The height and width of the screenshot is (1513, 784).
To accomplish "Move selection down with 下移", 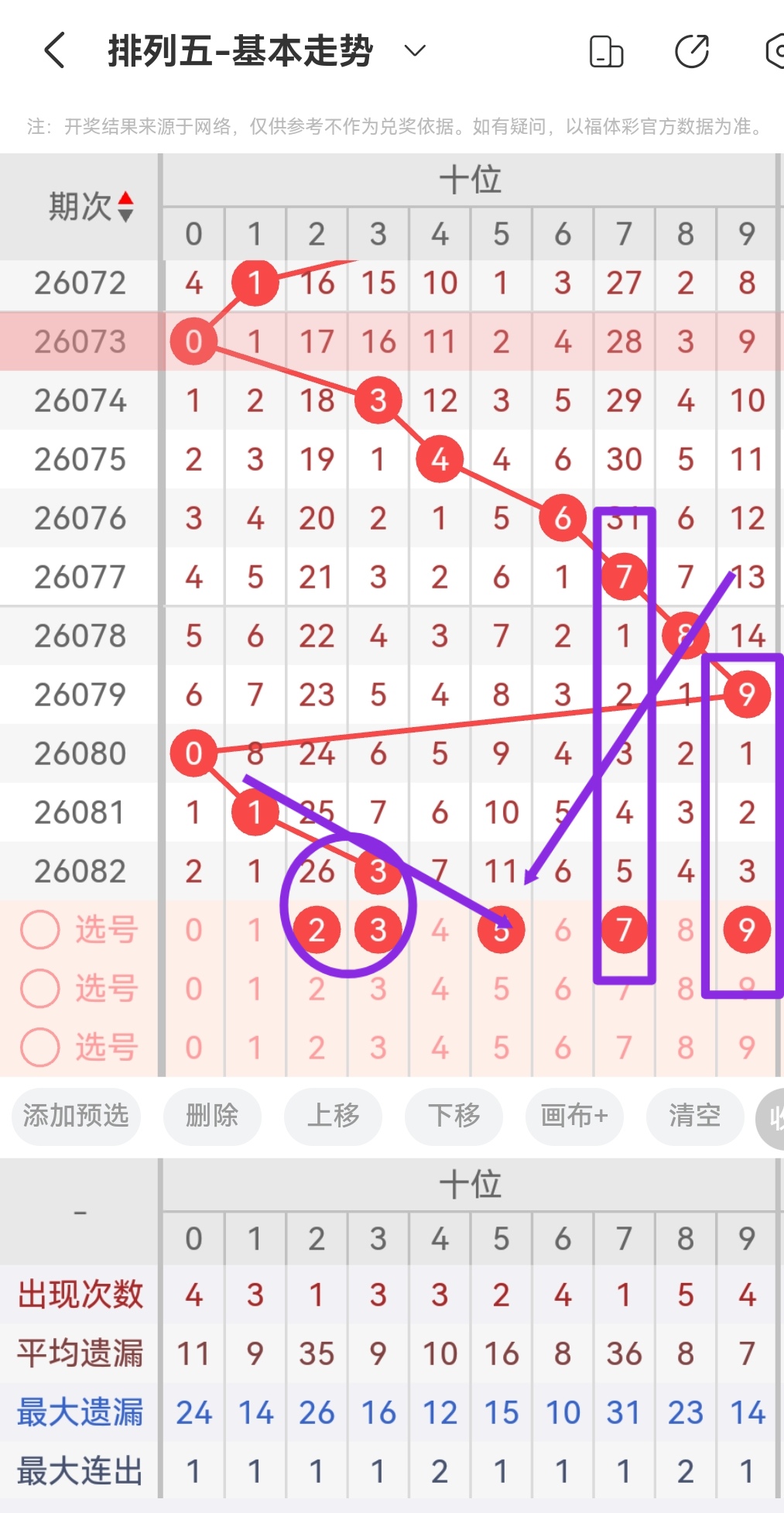I will click(454, 1116).
